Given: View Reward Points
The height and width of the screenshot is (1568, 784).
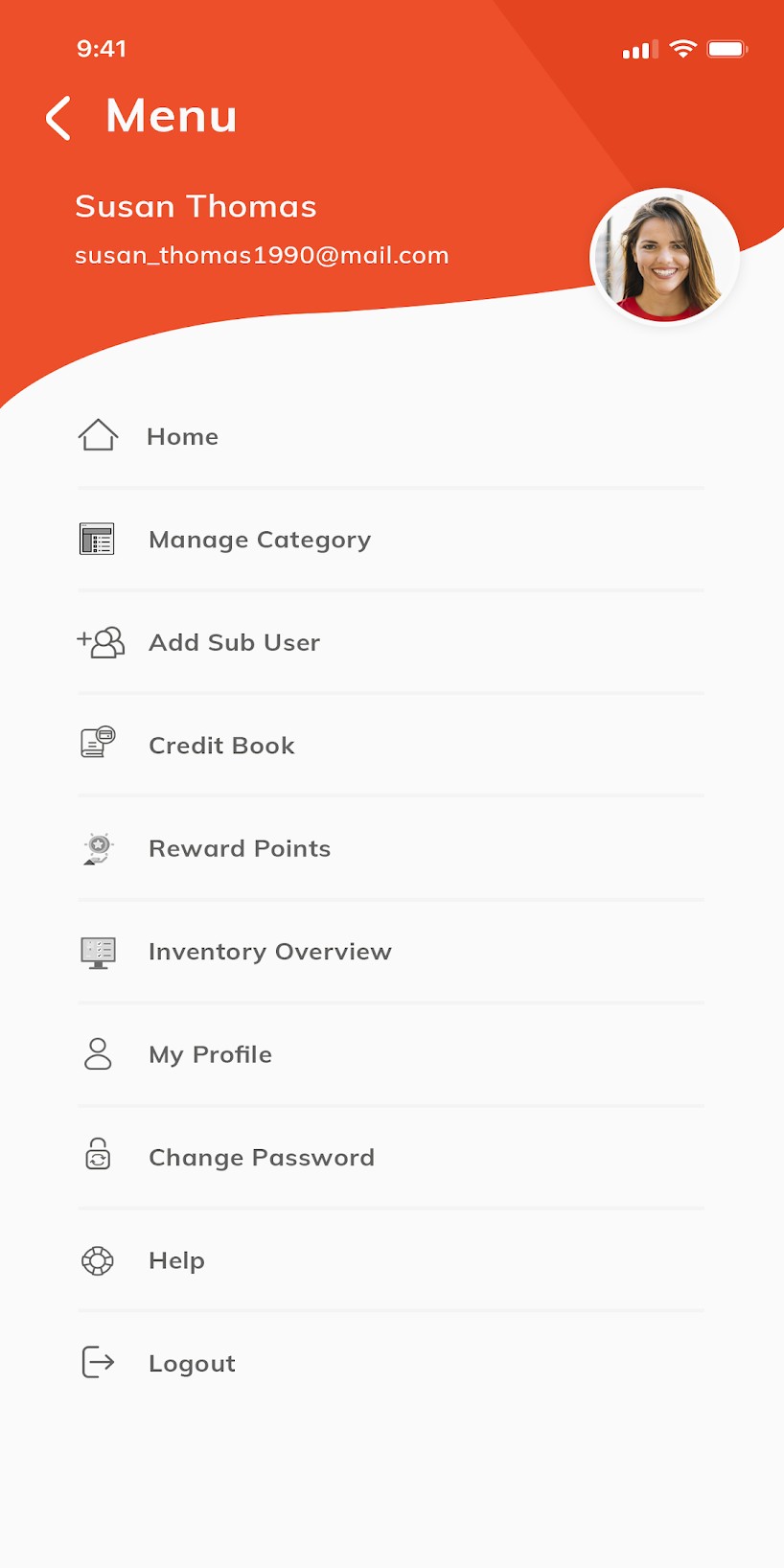Looking at the screenshot, I should click(240, 848).
